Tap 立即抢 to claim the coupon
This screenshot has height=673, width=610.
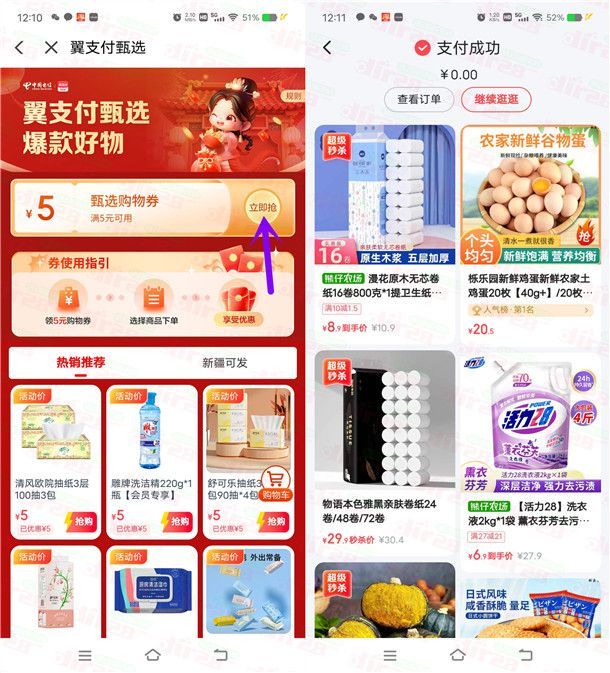[262, 206]
